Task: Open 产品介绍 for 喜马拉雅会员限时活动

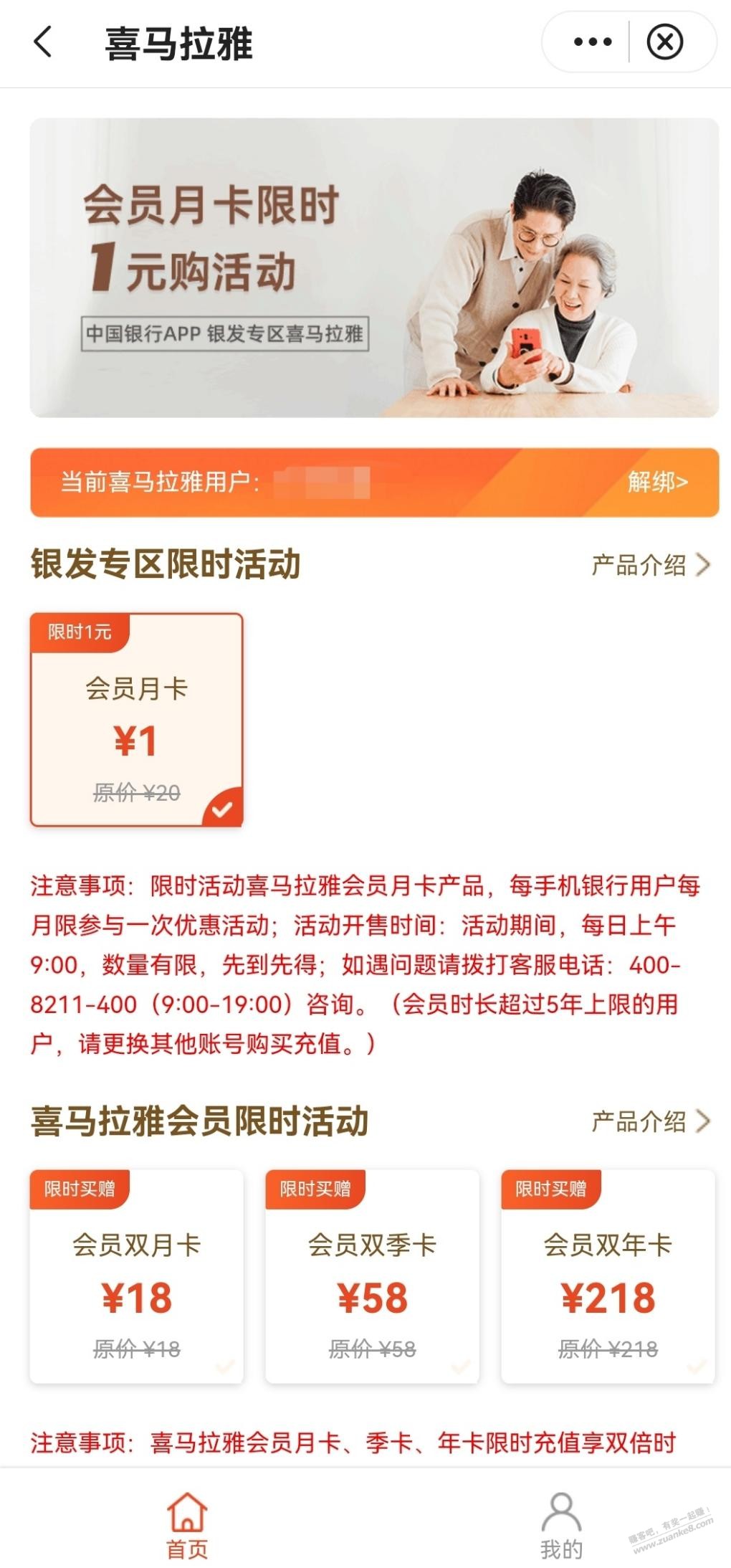Action: (649, 1121)
